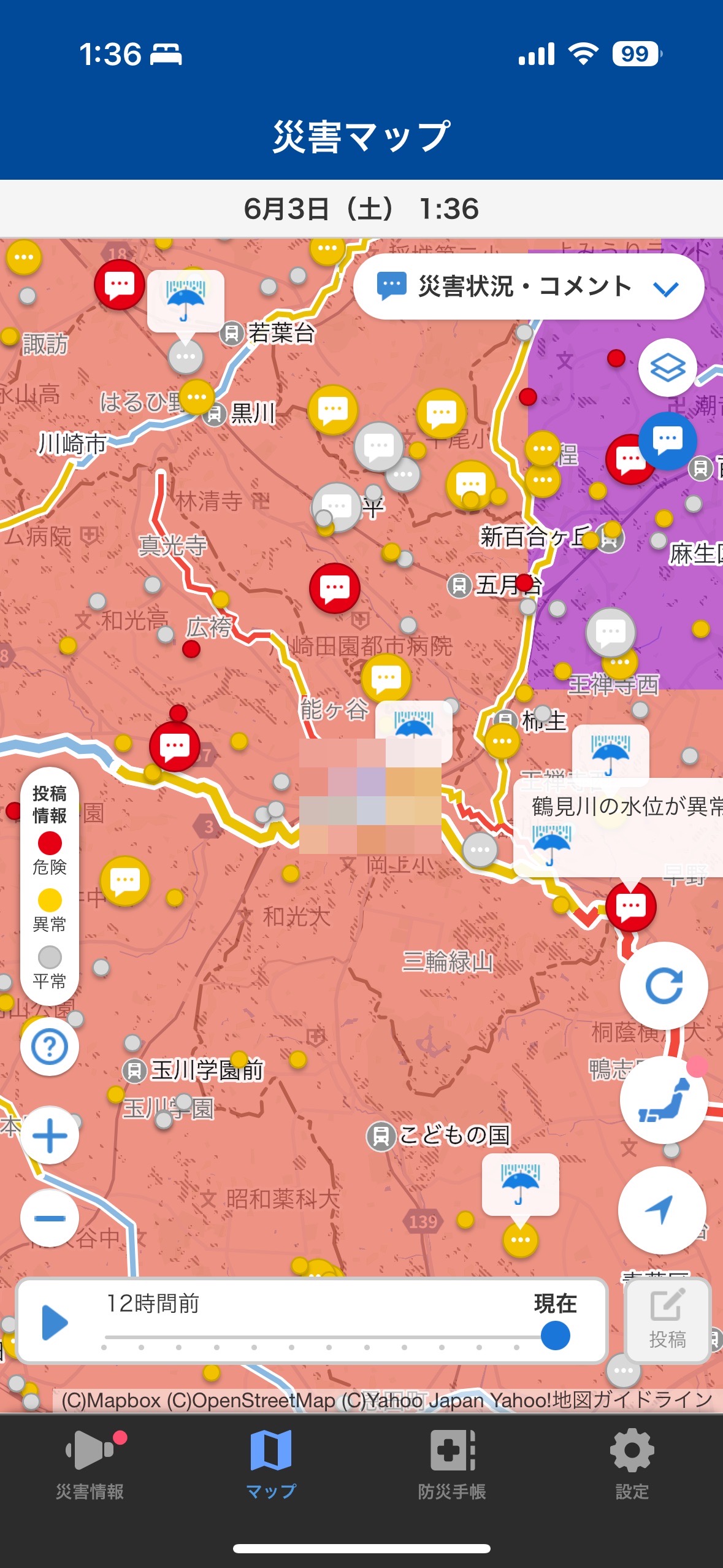Viewport: 723px width, 1568px height.
Task: Center map on current location
Action: 662,1210
